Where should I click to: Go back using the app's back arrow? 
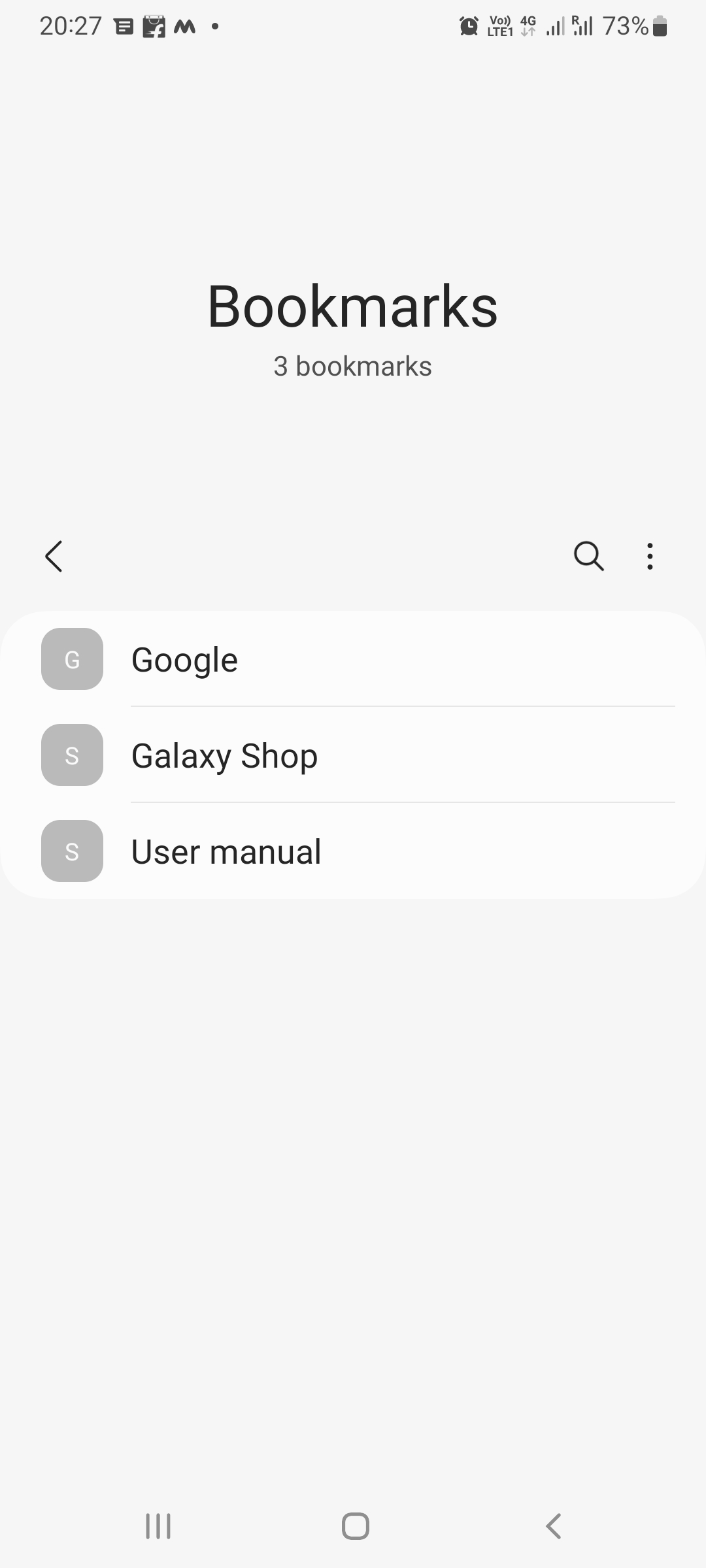(54, 556)
